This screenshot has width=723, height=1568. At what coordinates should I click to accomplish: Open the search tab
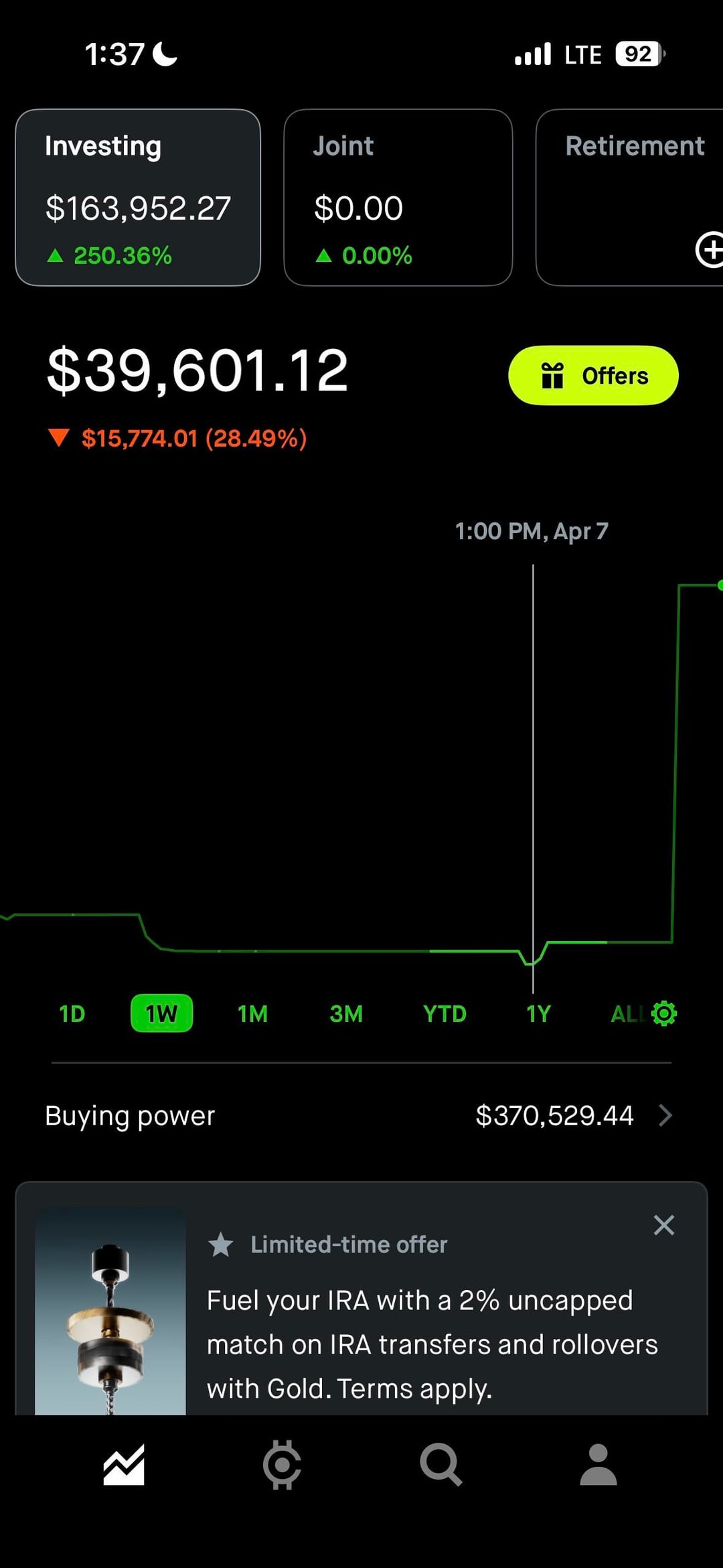point(440,1465)
